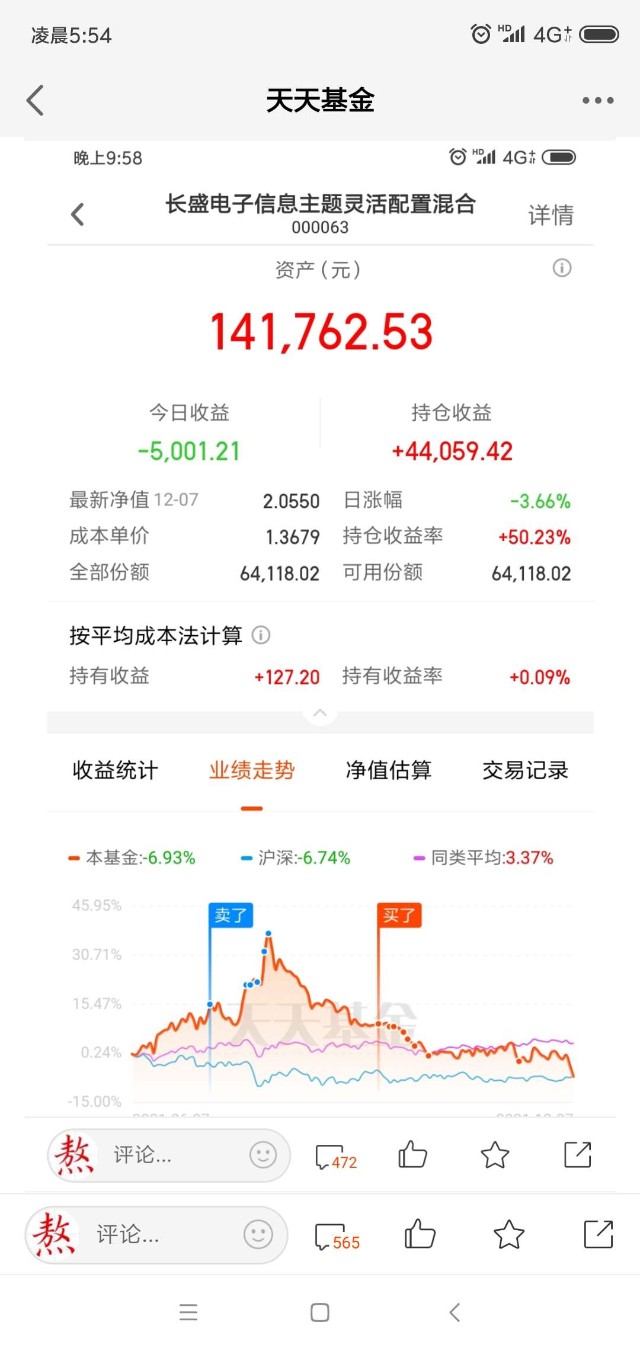
Task: Share this post via the bottom share icon
Action: tap(598, 1235)
